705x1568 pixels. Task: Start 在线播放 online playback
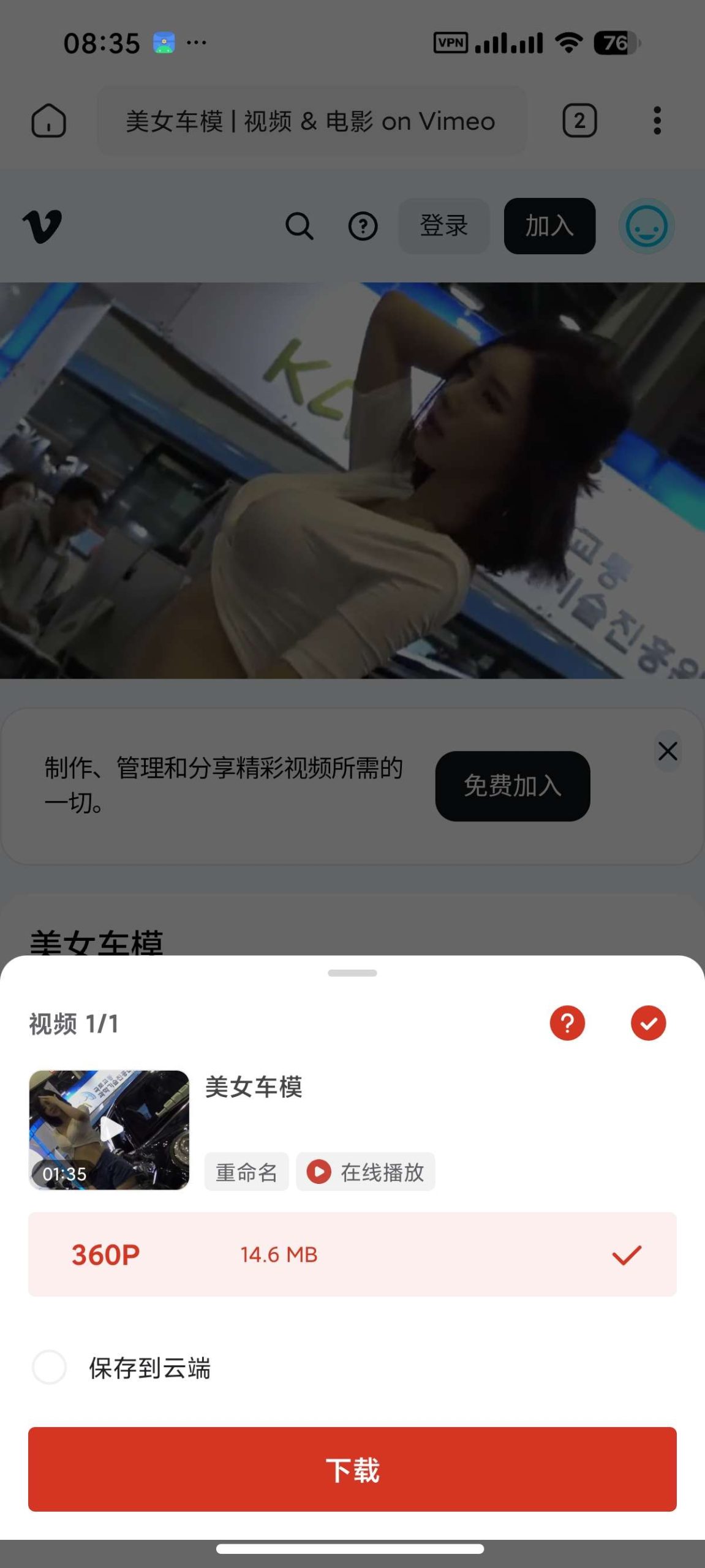point(365,1171)
